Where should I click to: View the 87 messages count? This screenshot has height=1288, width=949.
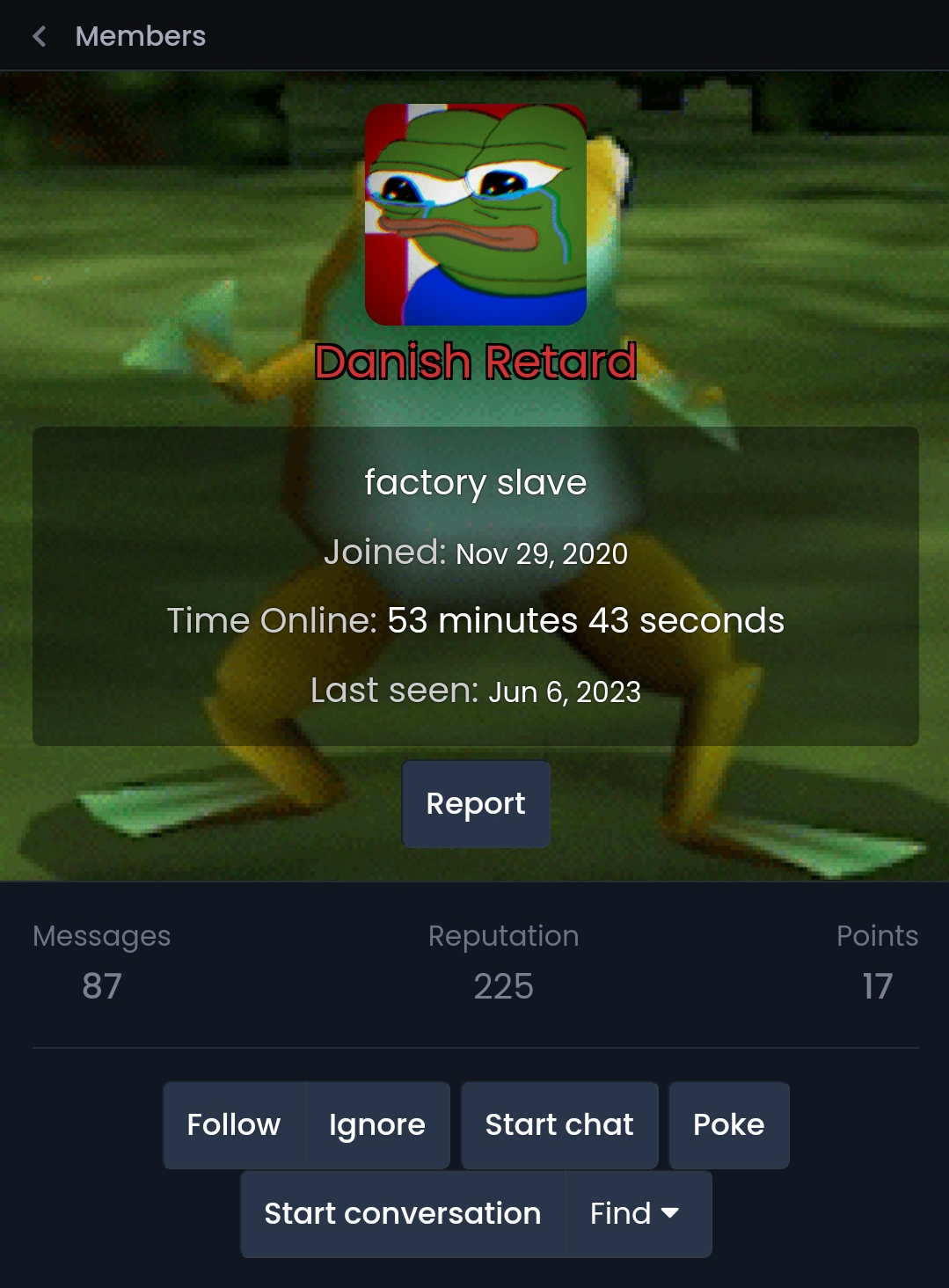(x=101, y=987)
